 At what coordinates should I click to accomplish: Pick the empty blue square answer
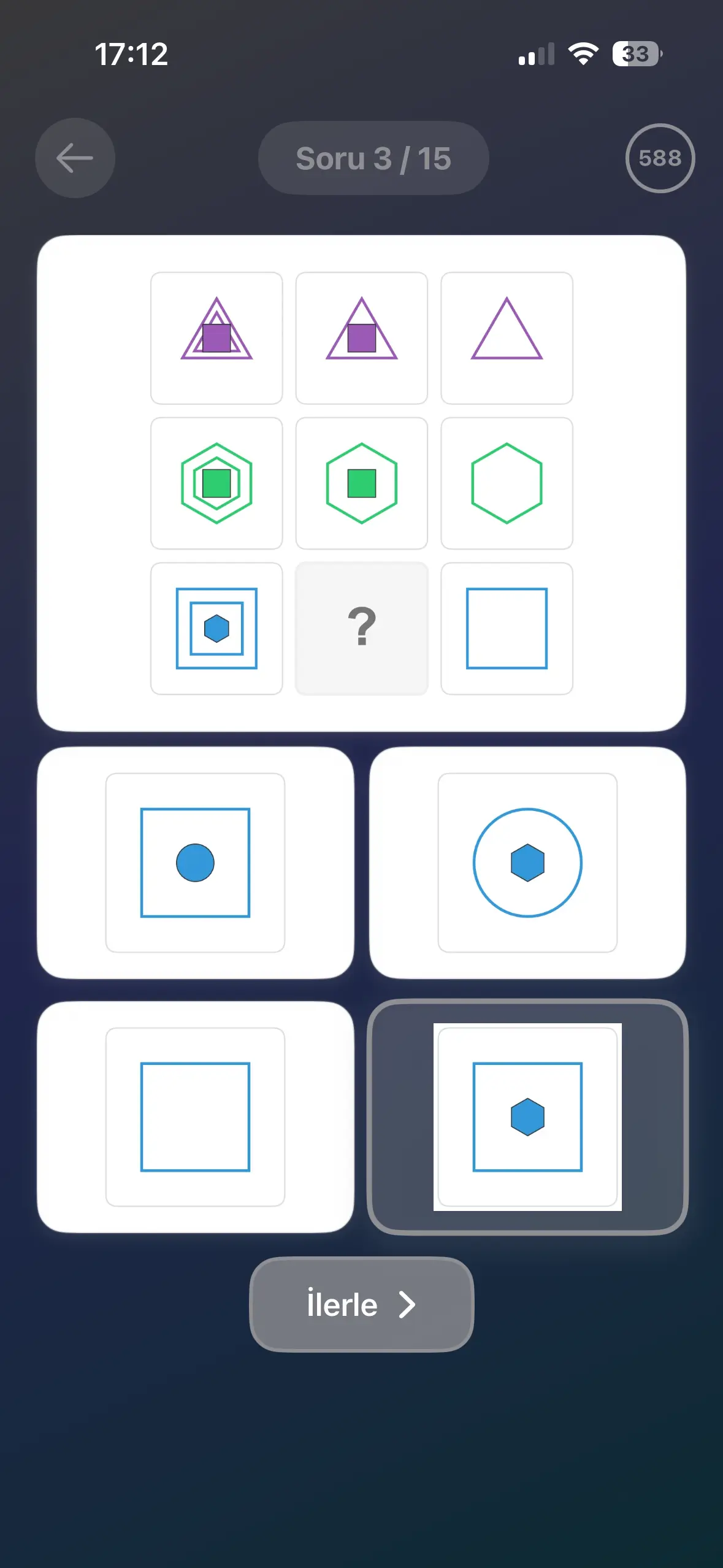tap(195, 1117)
